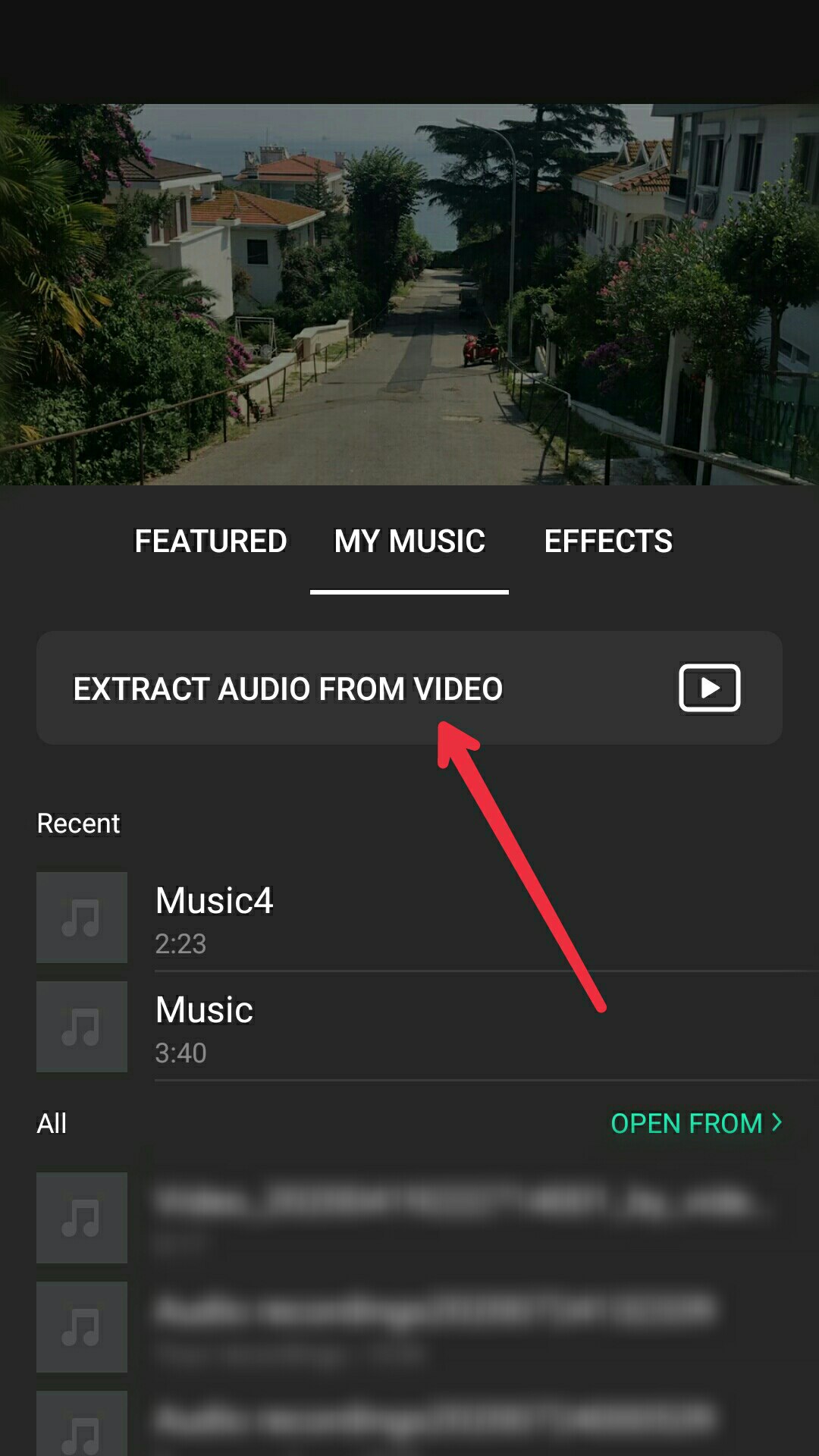Expand the All section
Screen dimensions: 819x1456
(51, 1124)
